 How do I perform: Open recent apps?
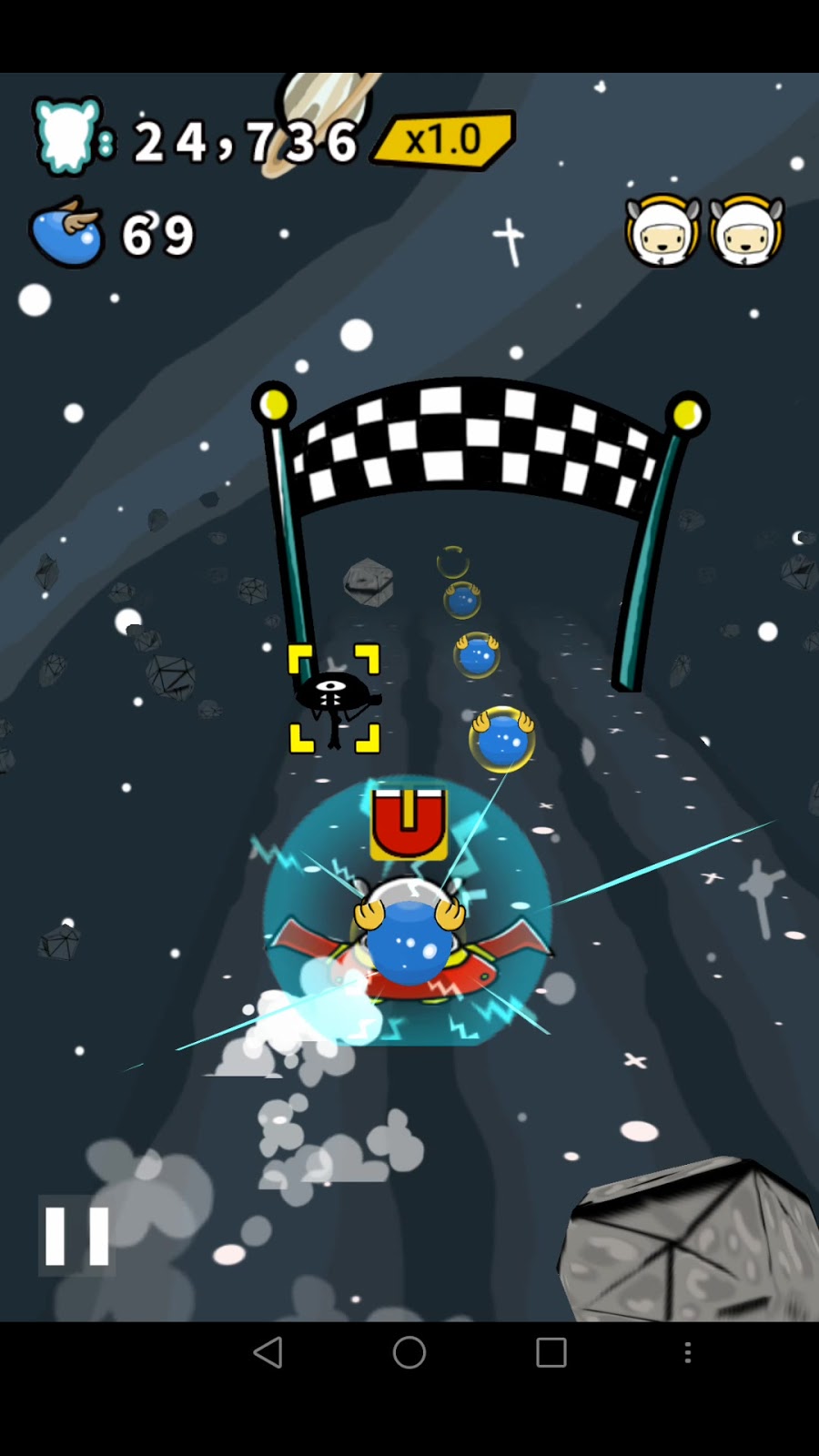tap(551, 1352)
